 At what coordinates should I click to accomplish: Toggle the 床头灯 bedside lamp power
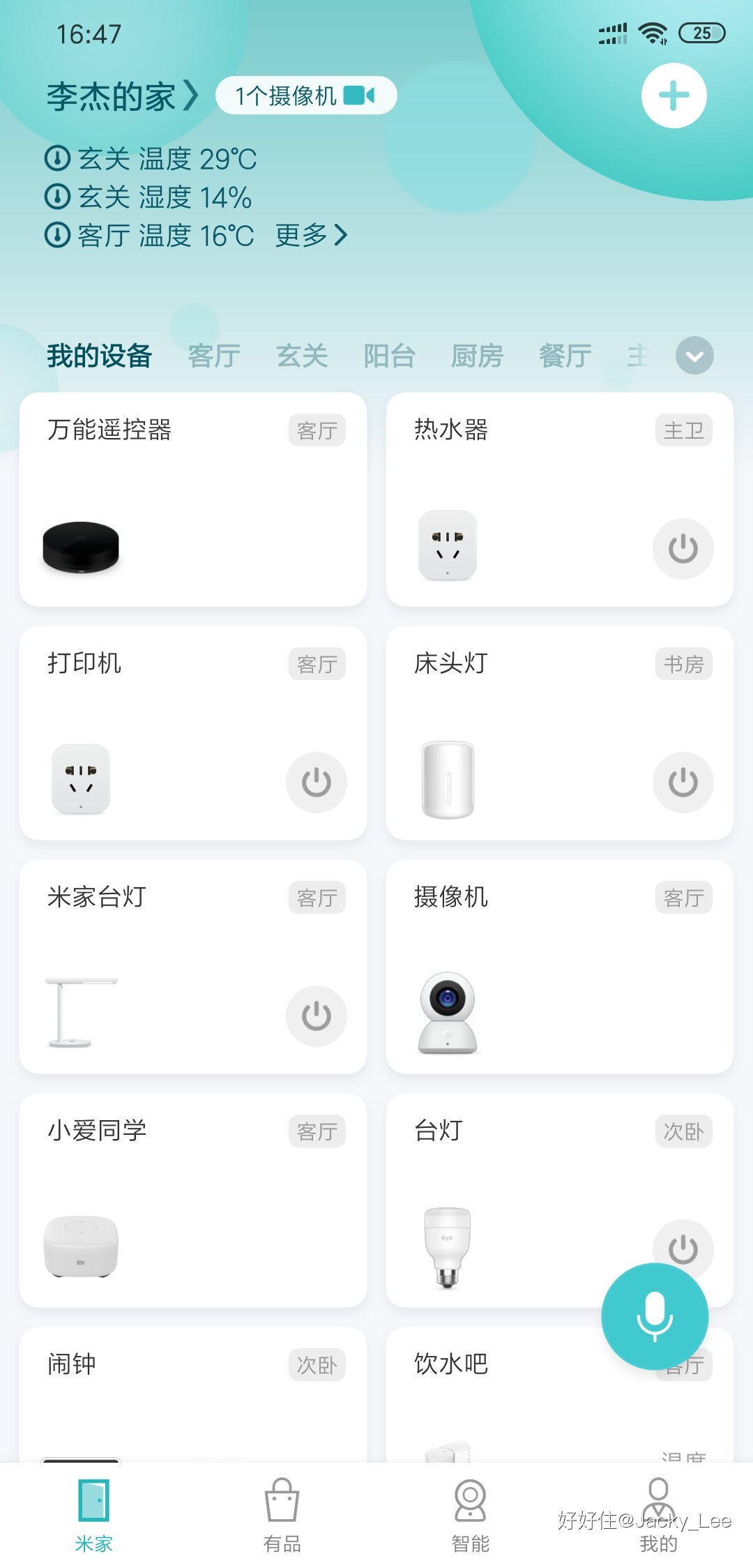point(683,783)
